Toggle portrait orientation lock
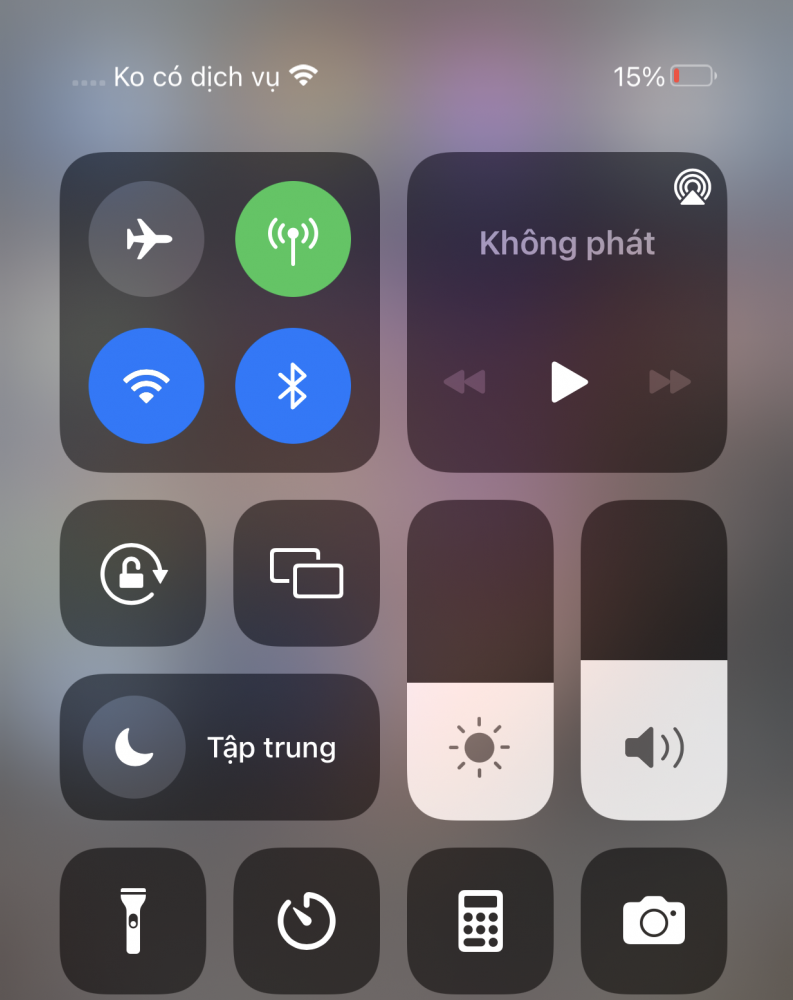 [x=133, y=573]
